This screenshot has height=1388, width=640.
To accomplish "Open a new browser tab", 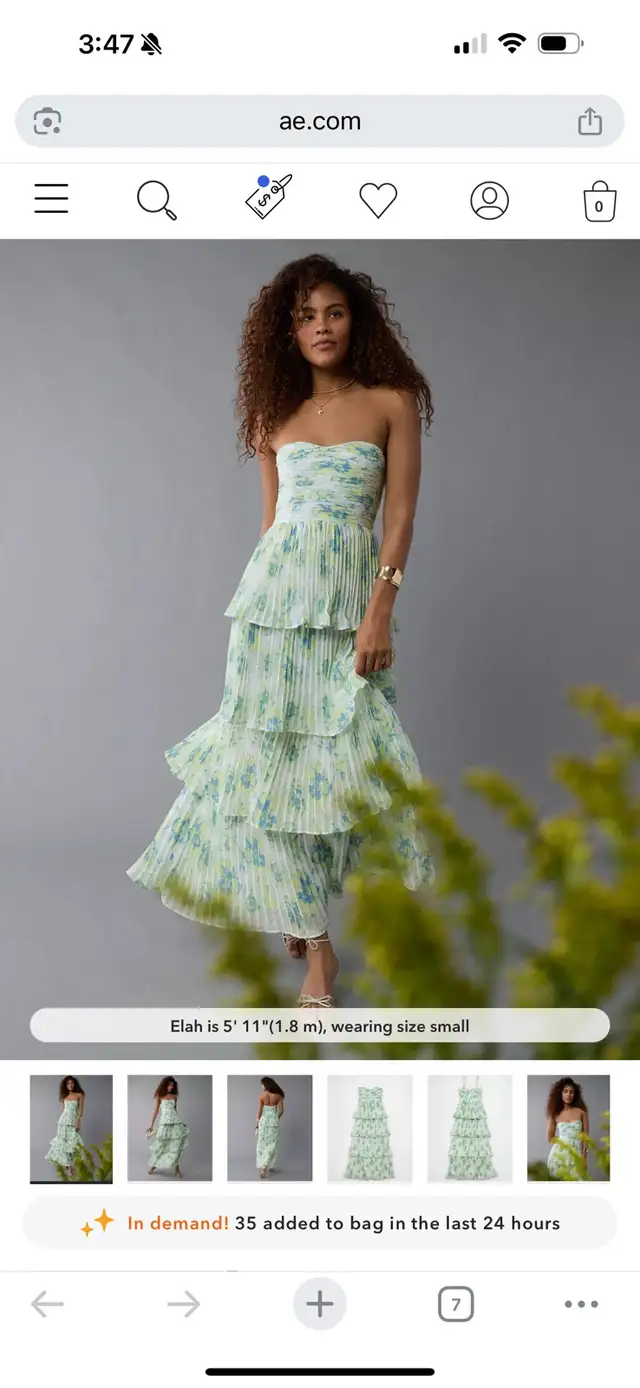I will 320,1304.
